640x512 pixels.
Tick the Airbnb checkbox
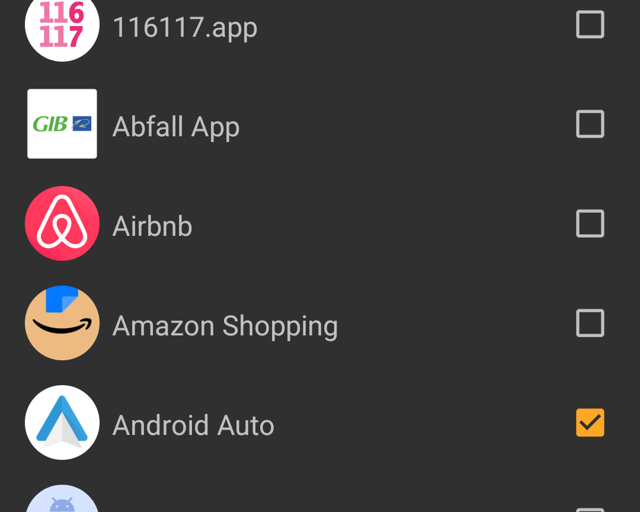tap(590, 223)
